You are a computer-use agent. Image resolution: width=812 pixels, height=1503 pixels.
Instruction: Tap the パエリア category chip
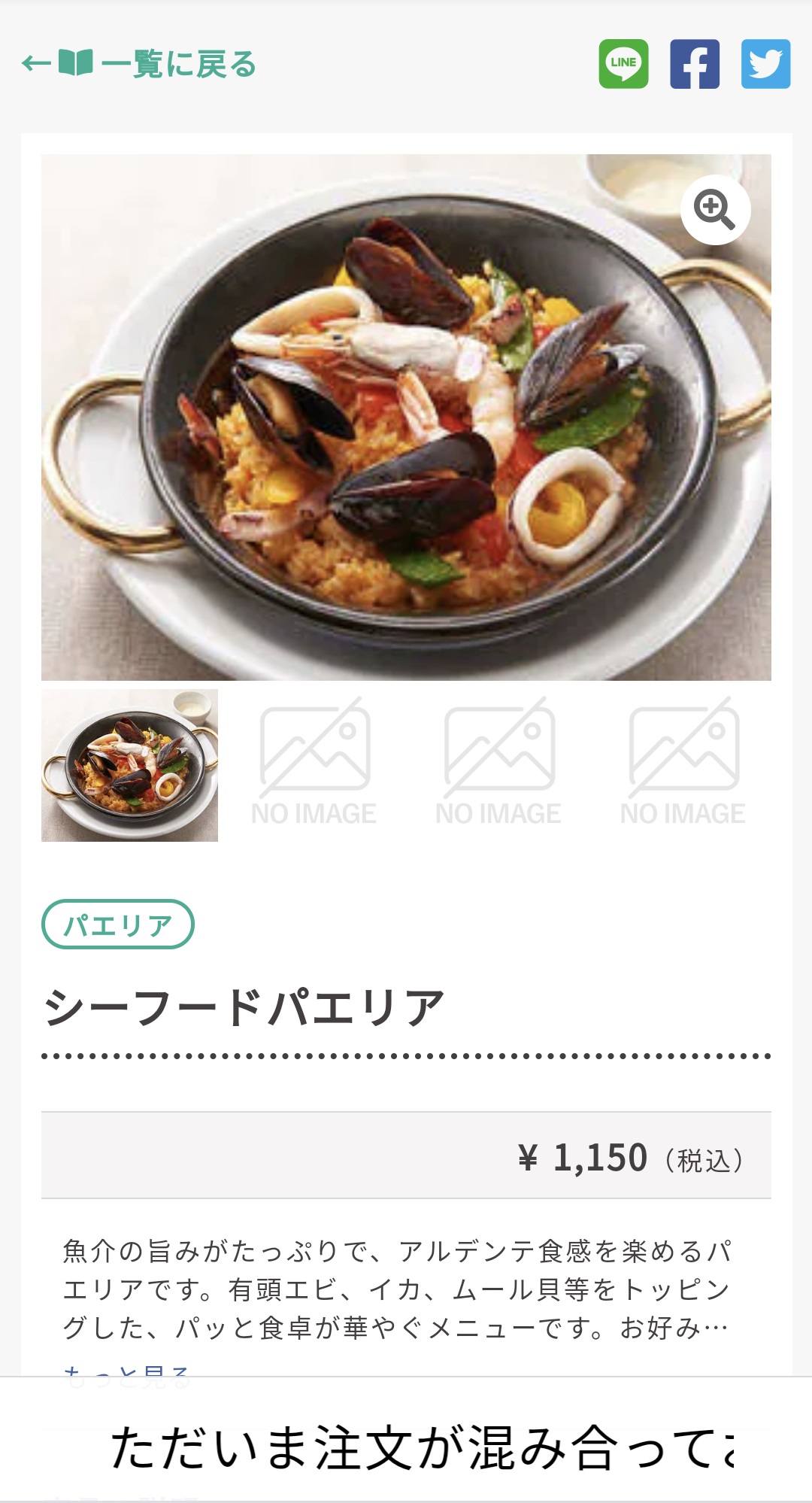tap(118, 924)
